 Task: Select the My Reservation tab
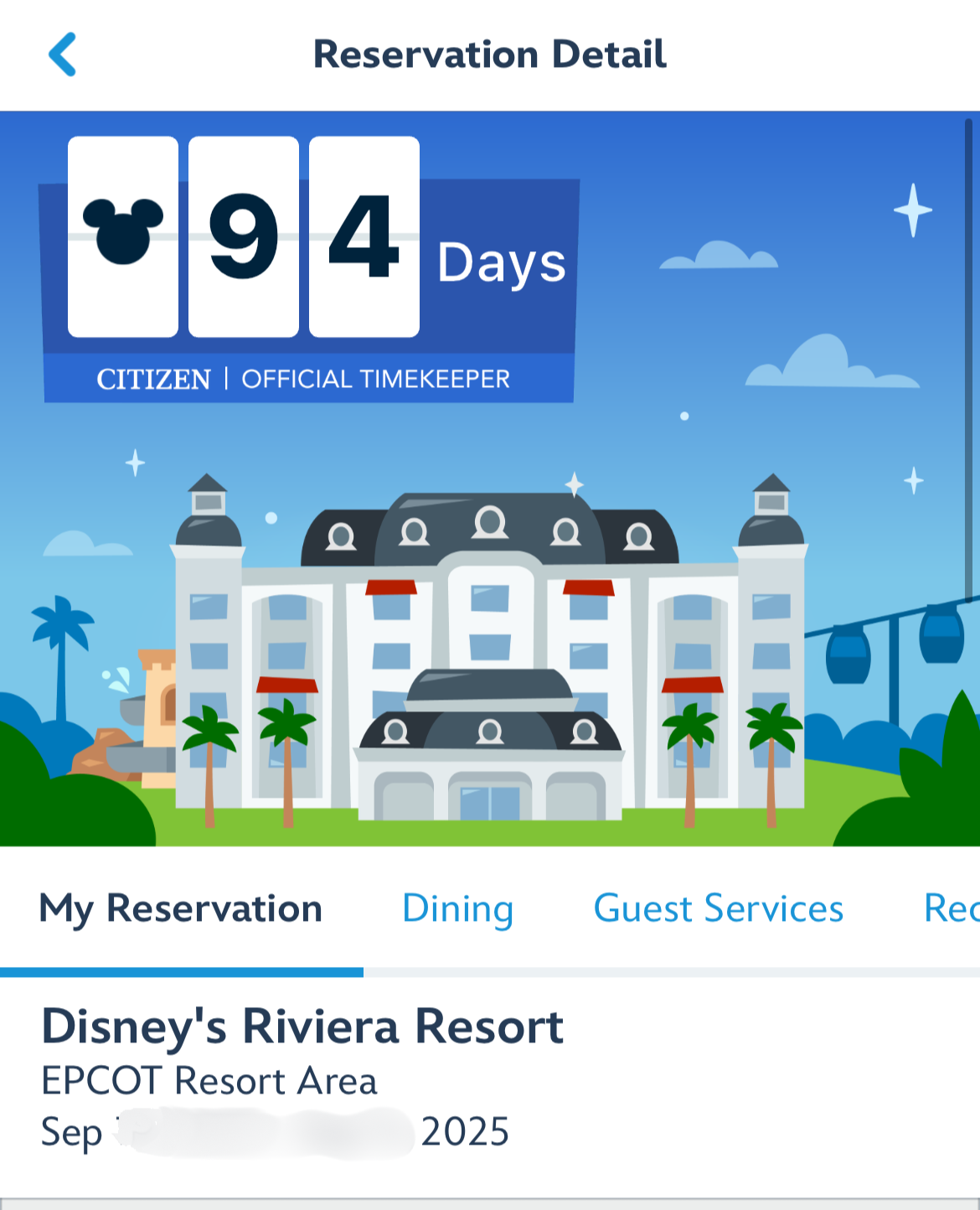[x=181, y=909]
